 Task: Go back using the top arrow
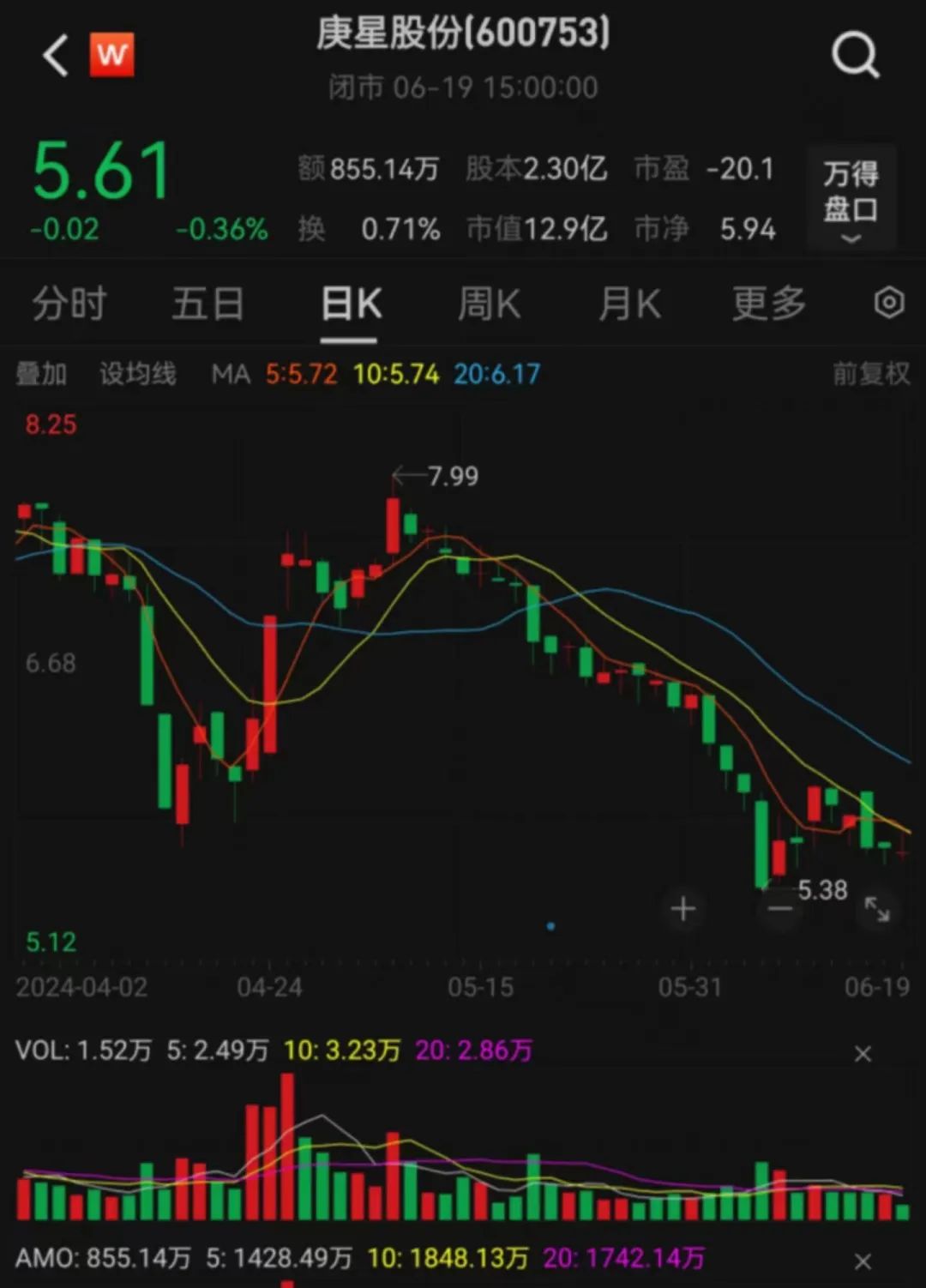[56, 57]
